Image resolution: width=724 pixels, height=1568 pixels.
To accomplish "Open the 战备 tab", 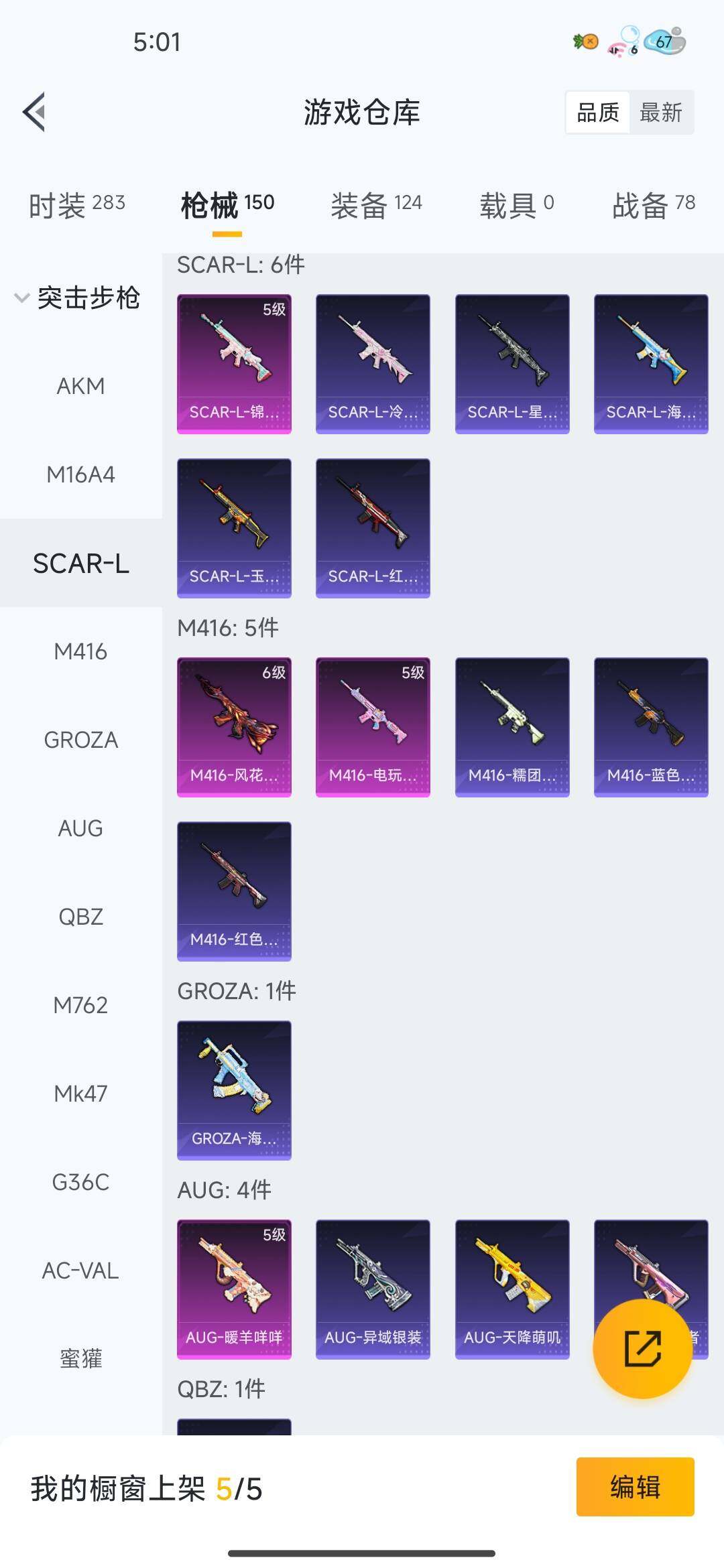I will [654, 205].
